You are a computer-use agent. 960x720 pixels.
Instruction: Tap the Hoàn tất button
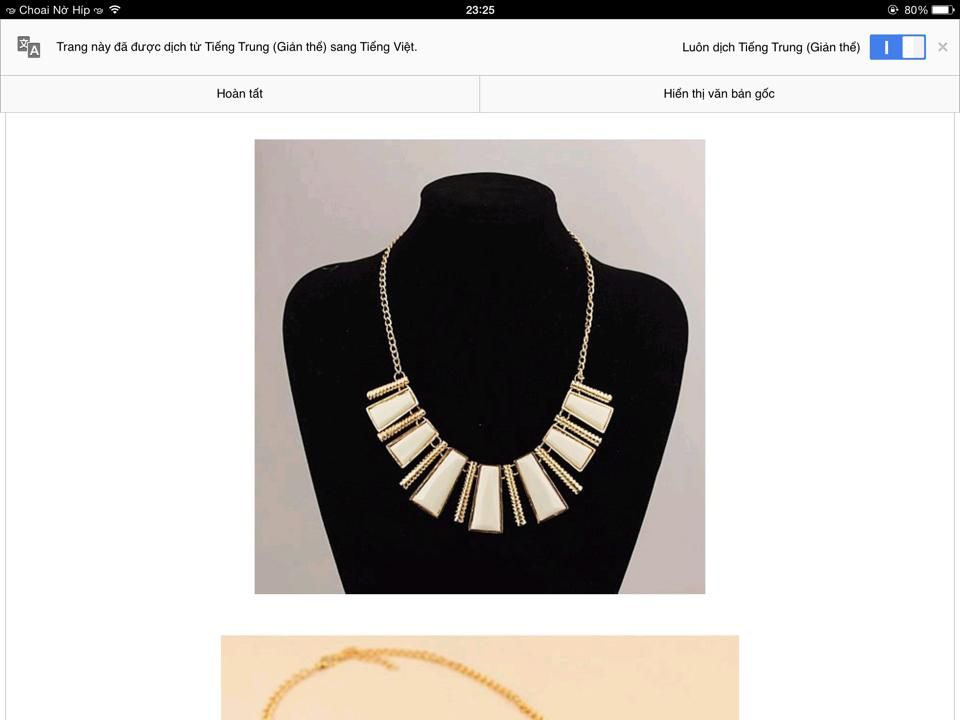240,94
